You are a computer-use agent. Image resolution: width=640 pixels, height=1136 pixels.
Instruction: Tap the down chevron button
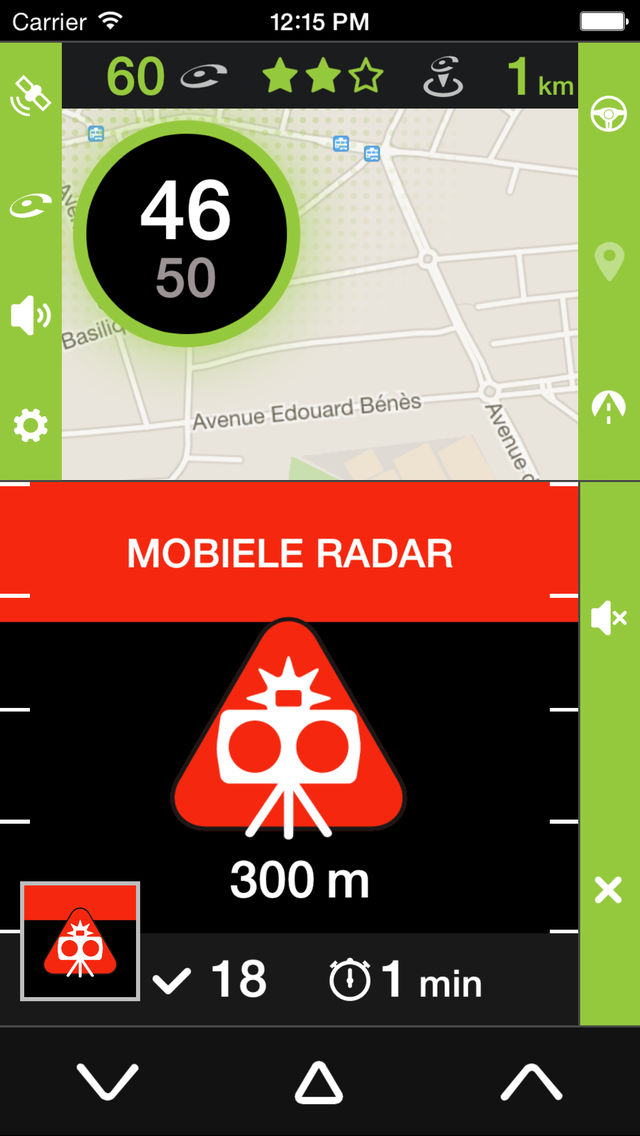[x=107, y=1082]
